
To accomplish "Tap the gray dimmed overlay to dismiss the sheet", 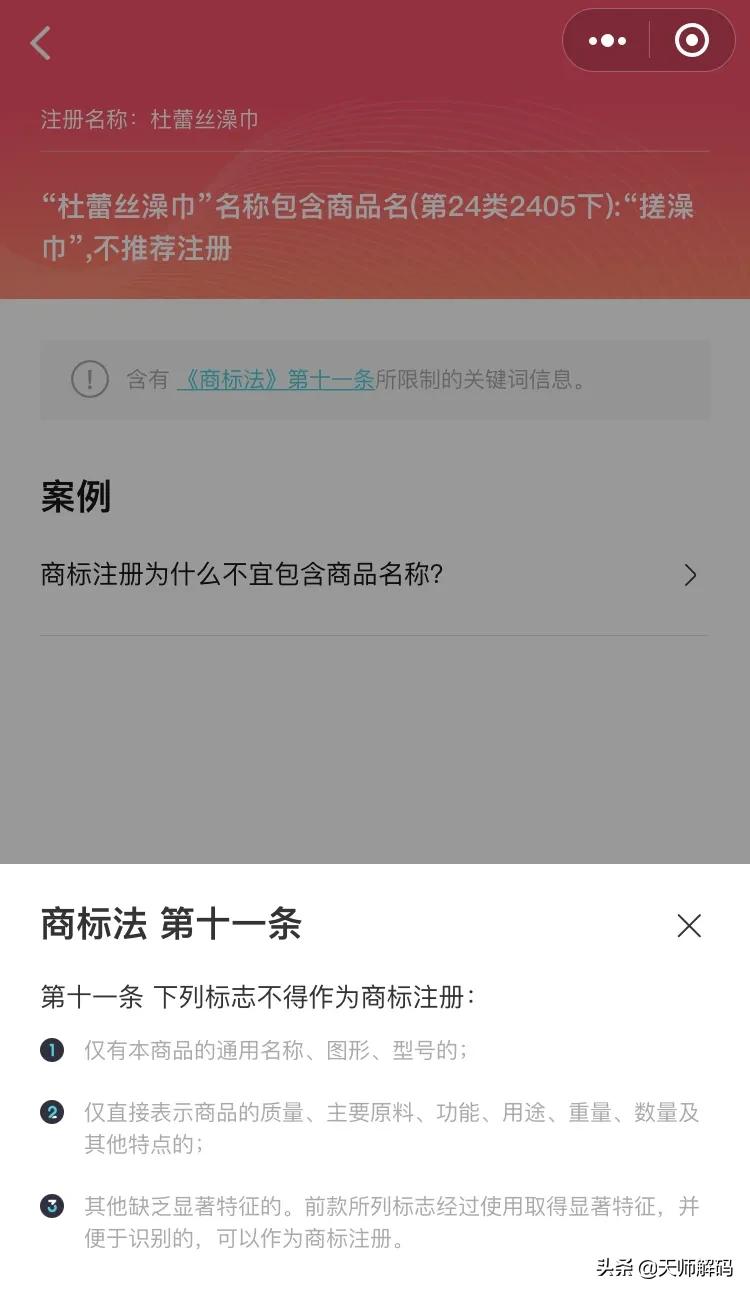I will [375, 760].
